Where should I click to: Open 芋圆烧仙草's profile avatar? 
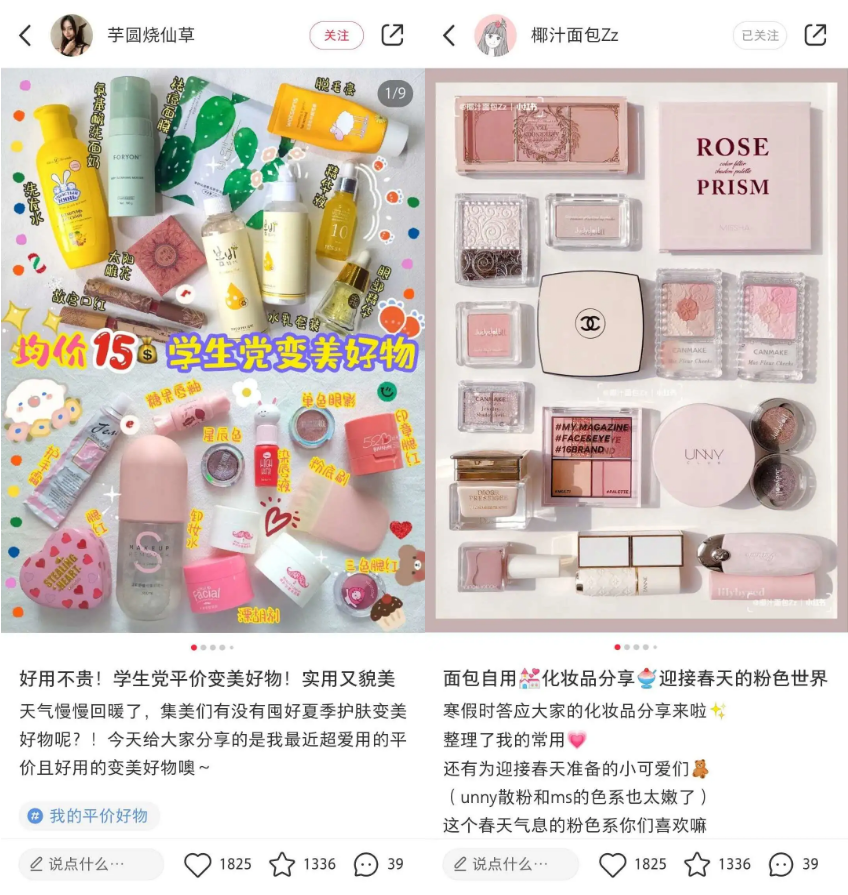click(x=71, y=35)
